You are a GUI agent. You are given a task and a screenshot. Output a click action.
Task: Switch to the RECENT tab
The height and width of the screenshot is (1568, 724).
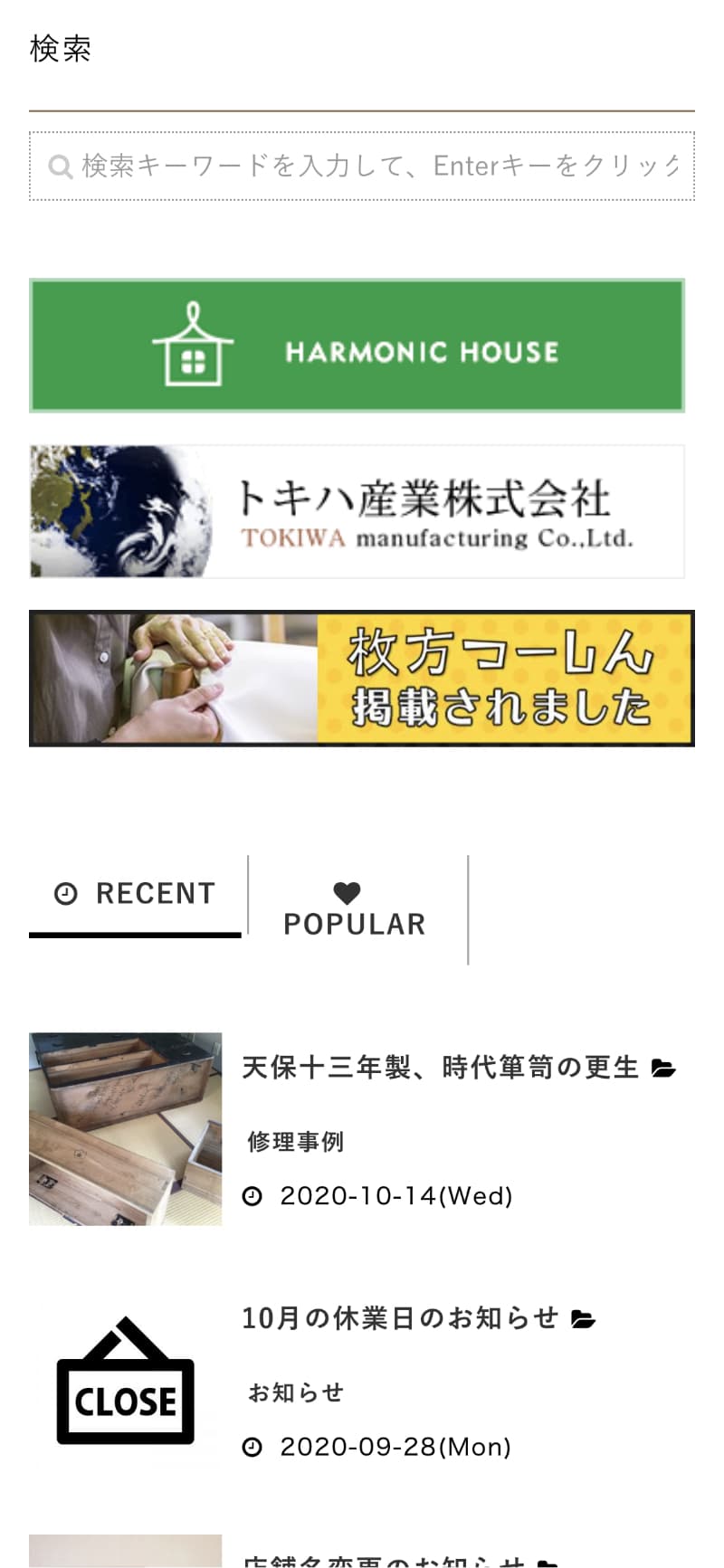pyautogui.click(x=136, y=894)
